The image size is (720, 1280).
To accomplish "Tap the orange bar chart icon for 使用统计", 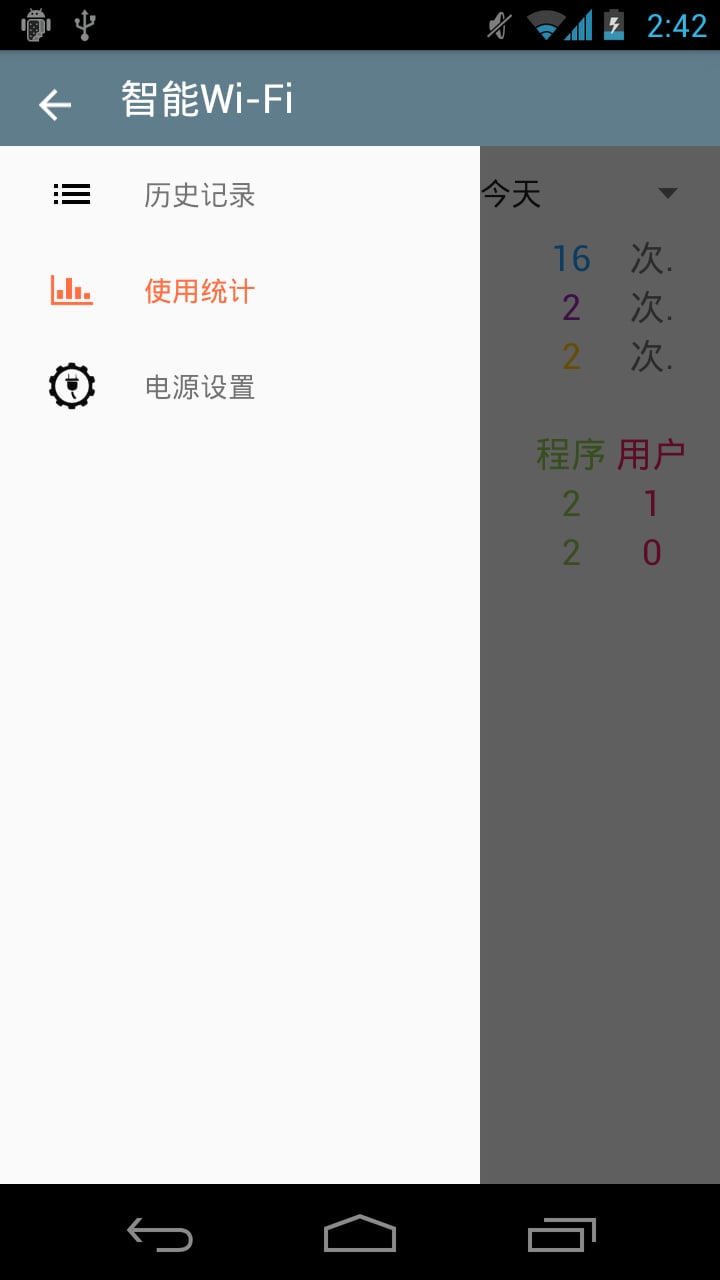I will click(71, 291).
